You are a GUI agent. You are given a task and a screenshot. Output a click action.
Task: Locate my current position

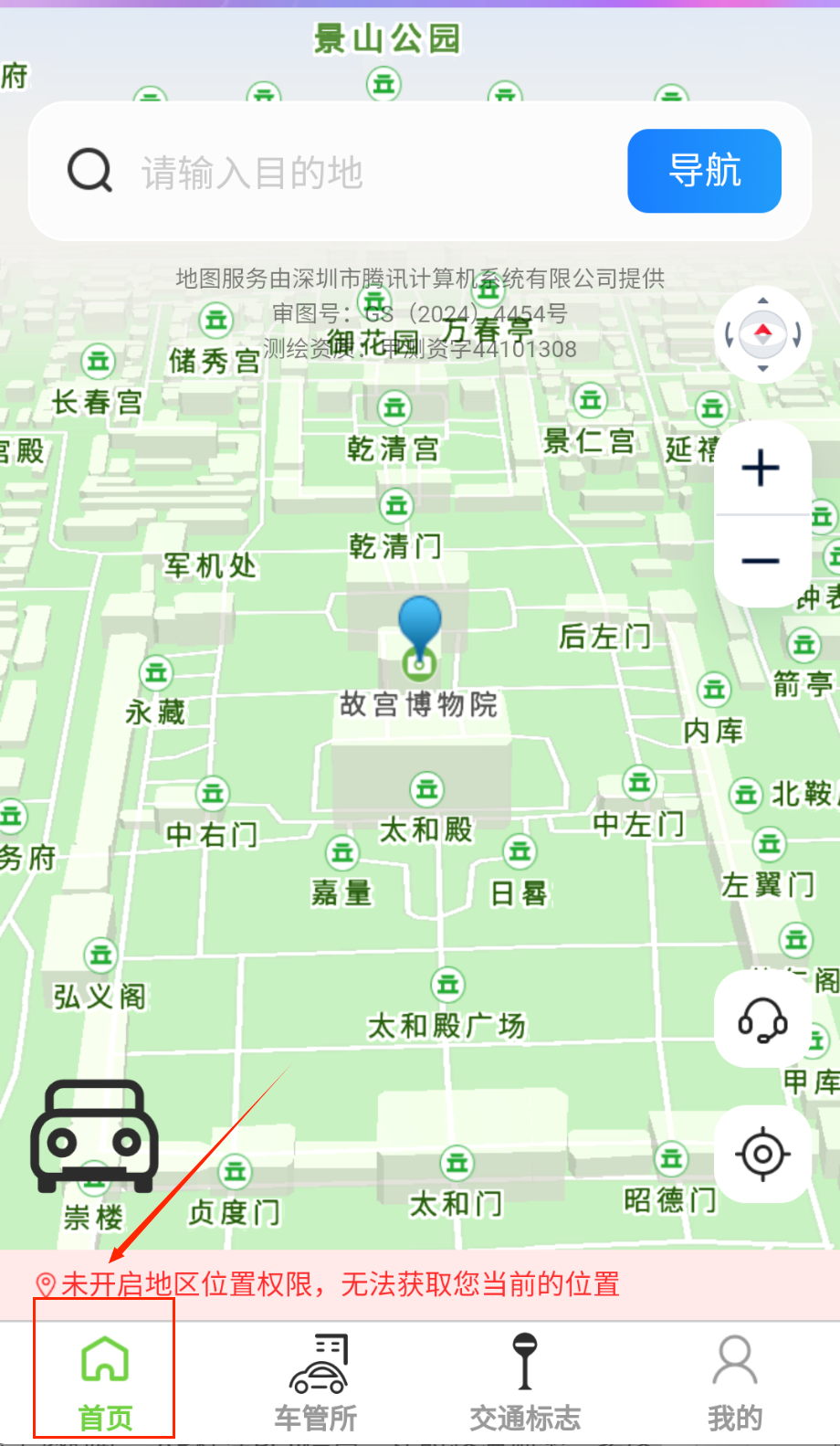click(x=762, y=1154)
